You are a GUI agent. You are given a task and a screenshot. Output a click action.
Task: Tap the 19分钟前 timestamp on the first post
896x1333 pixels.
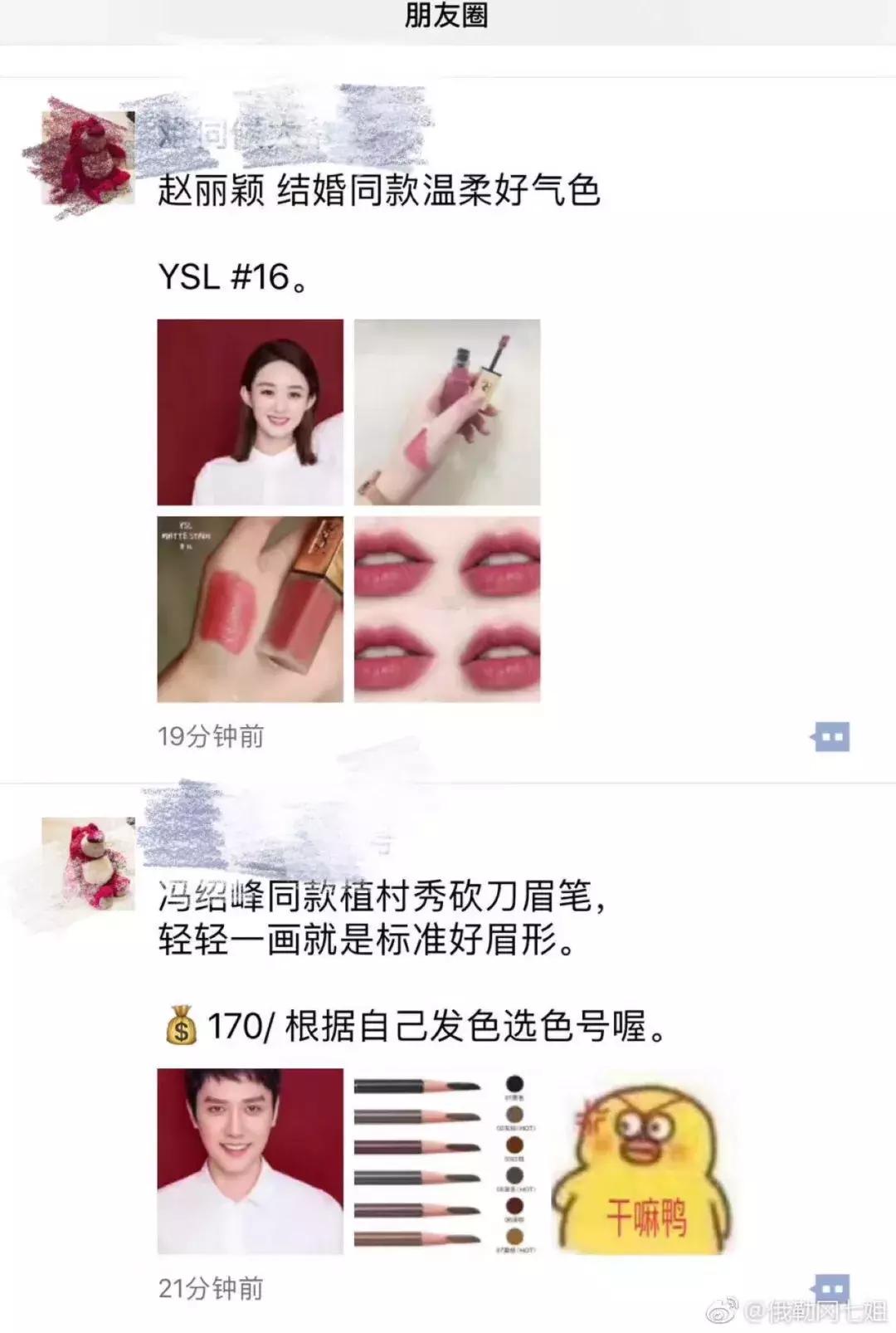pos(206,735)
